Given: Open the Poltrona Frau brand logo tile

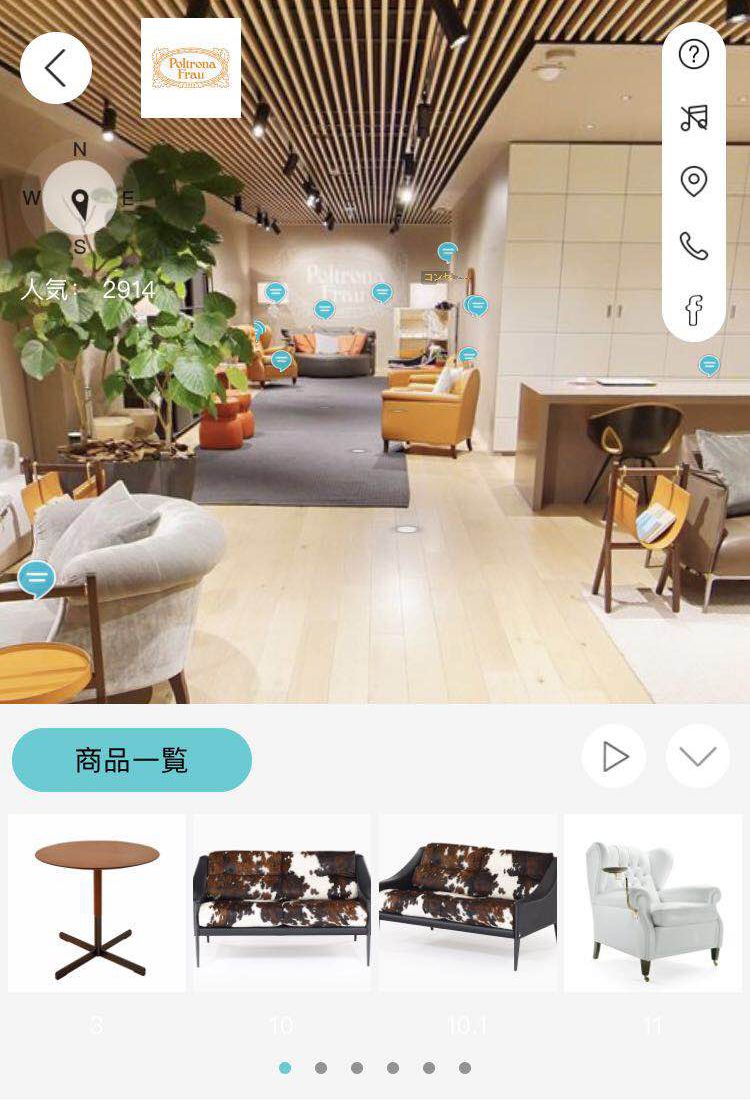Looking at the screenshot, I should [191, 68].
